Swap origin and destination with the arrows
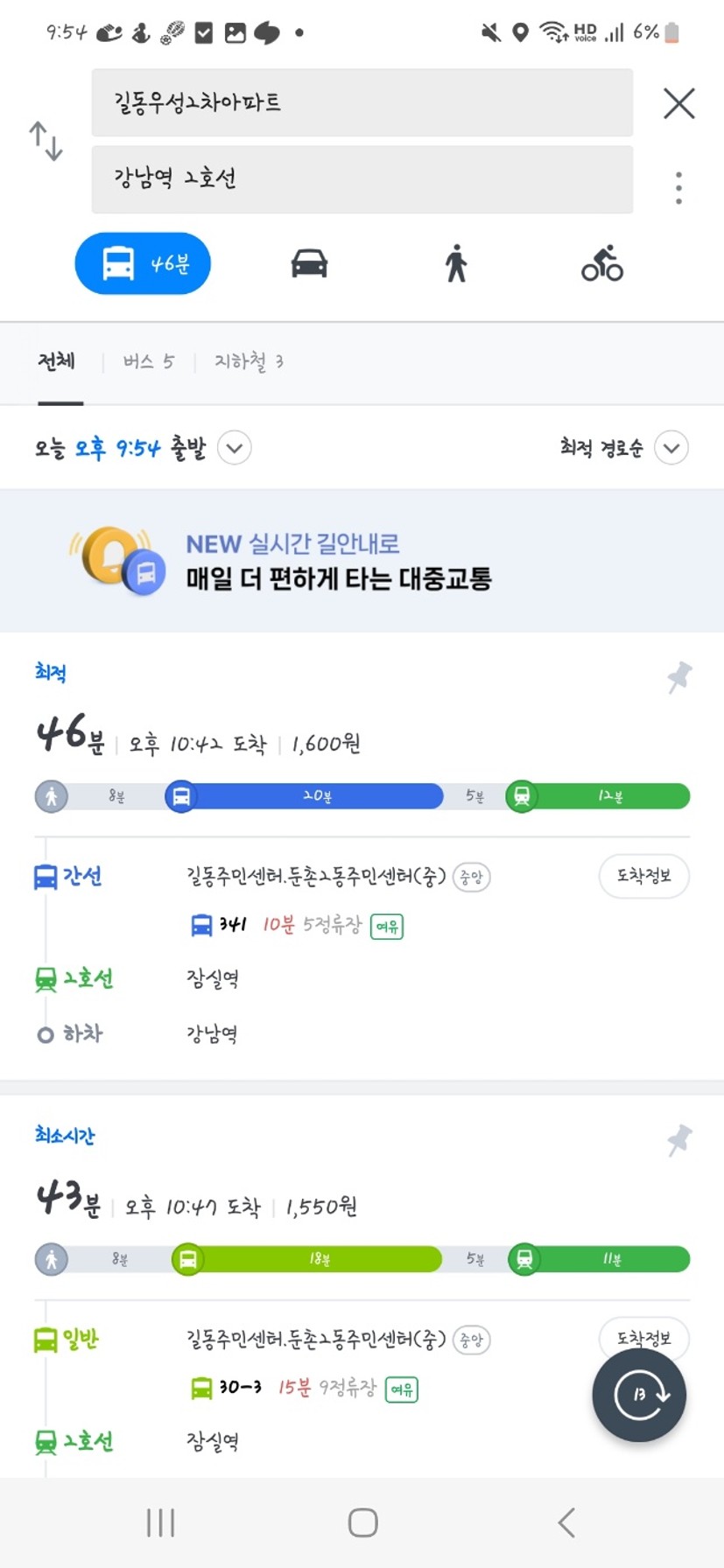724x1568 pixels. pos(46,141)
